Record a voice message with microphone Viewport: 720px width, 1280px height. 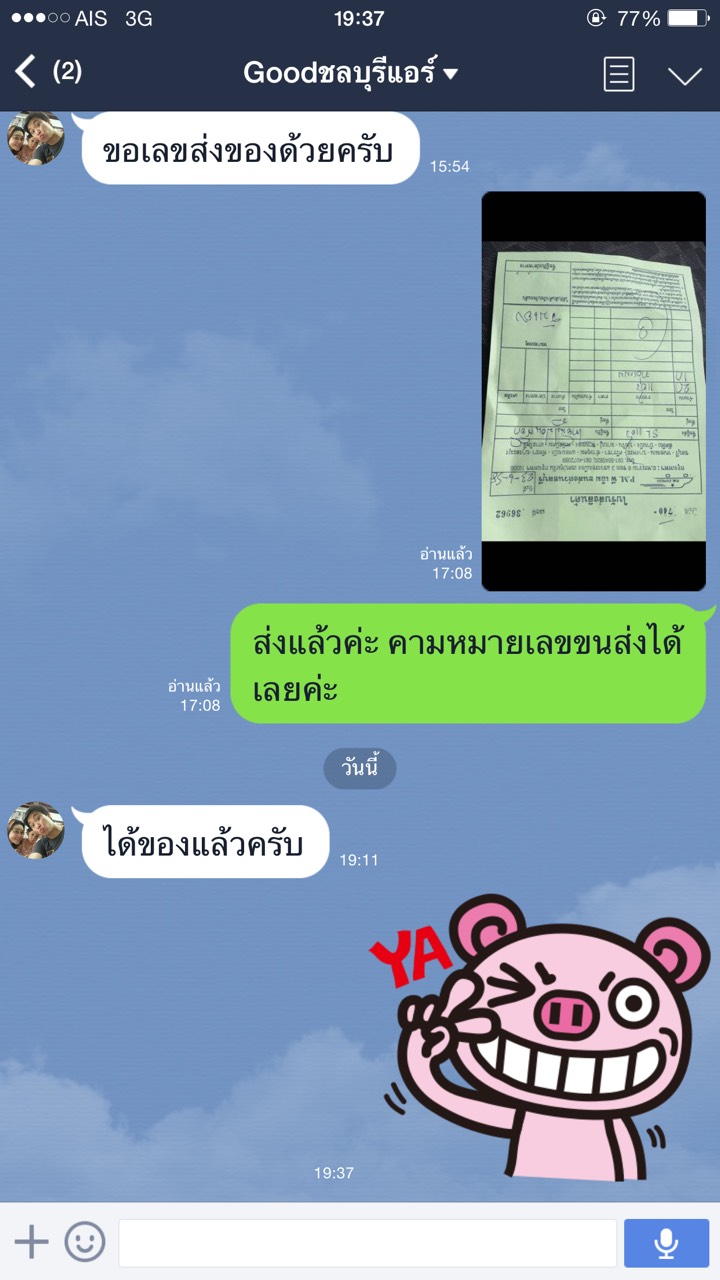click(x=666, y=1243)
